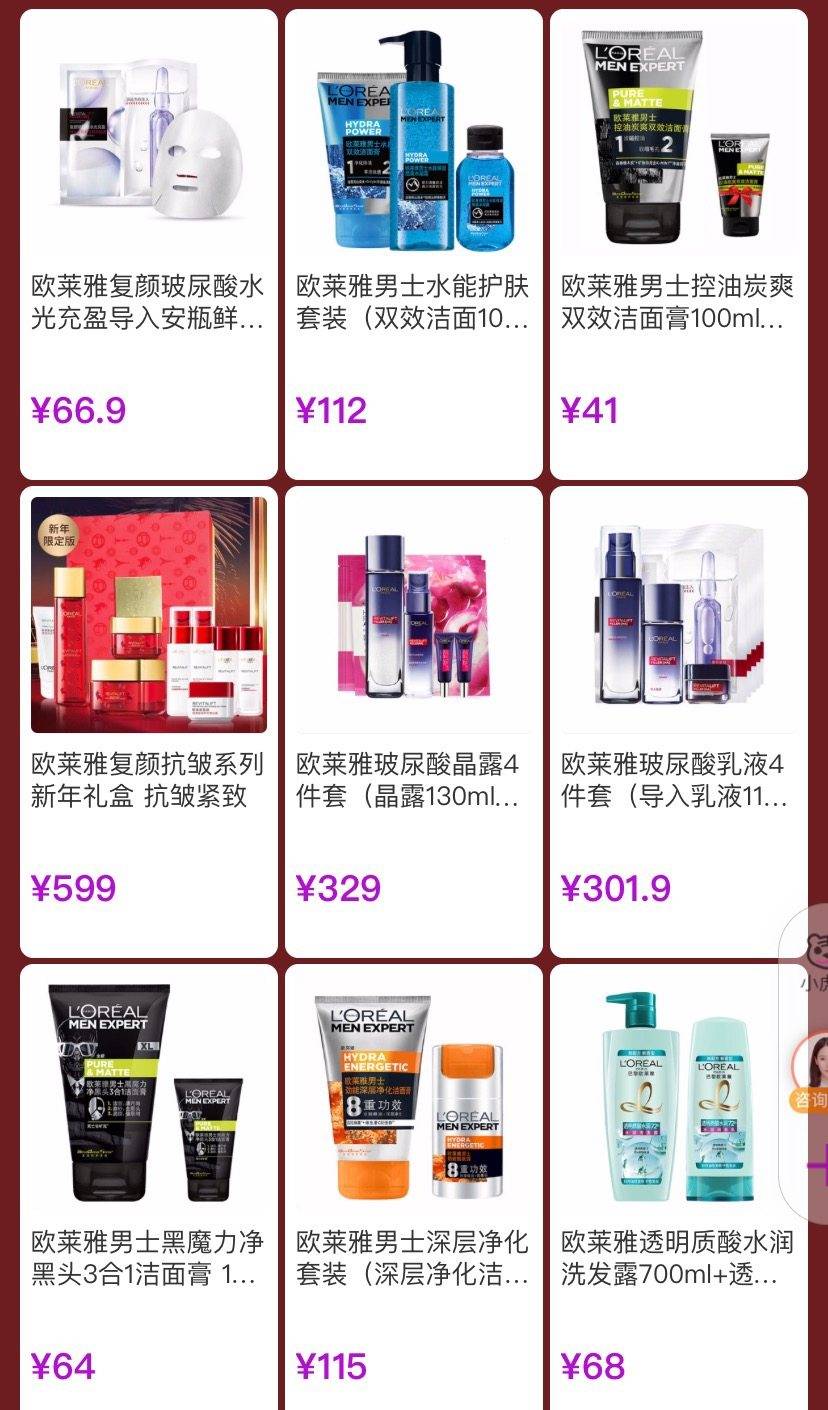Open the 欧莱雅男士深层净化套装 card
The height and width of the screenshot is (1410, 828).
tap(414, 1187)
